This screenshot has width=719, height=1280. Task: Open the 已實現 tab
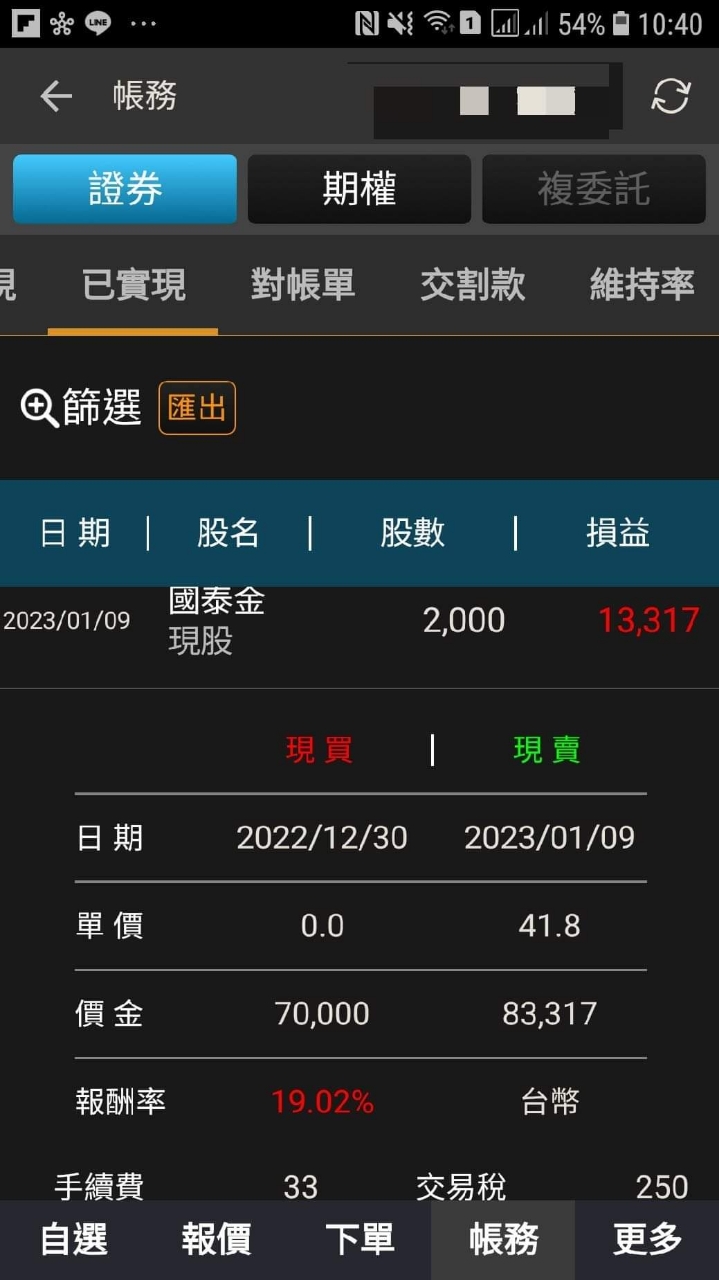click(133, 286)
